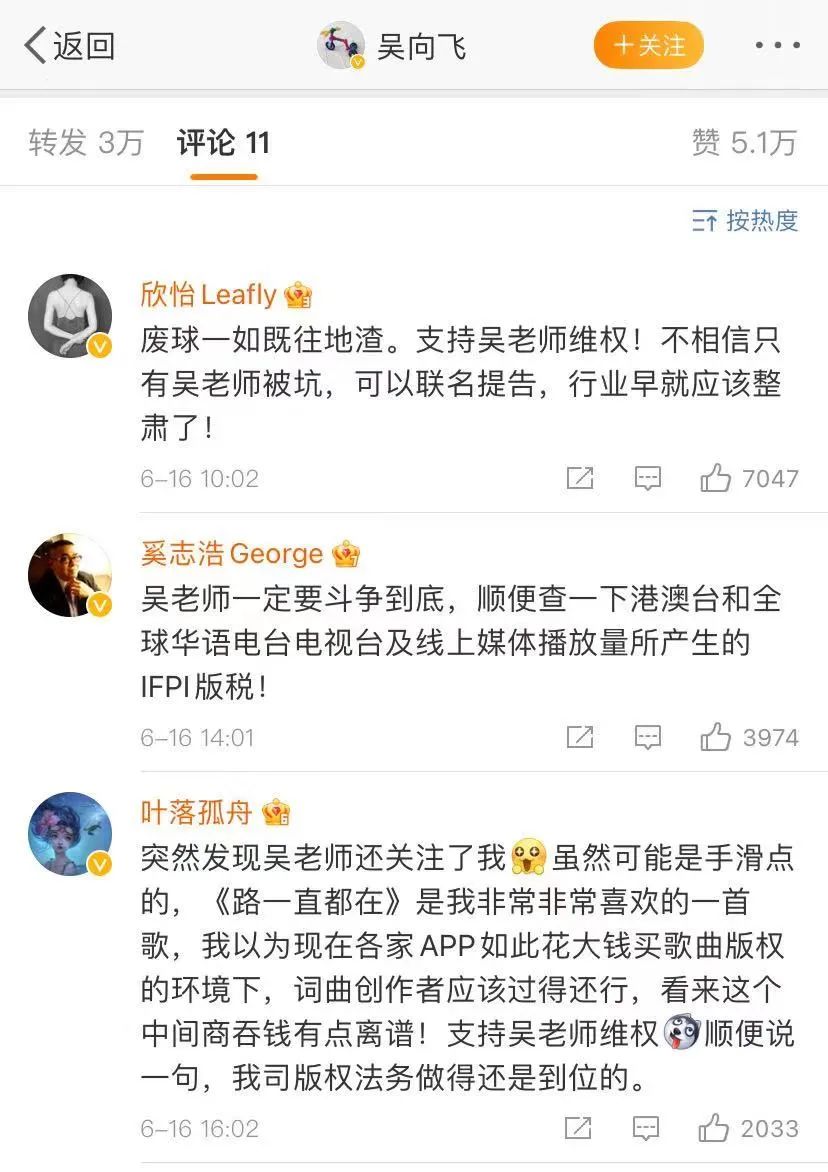The width and height of the screenshot is (828, 1172).
Task: Open the three-dot overflow menu
Action: click(x=777, y=46)
